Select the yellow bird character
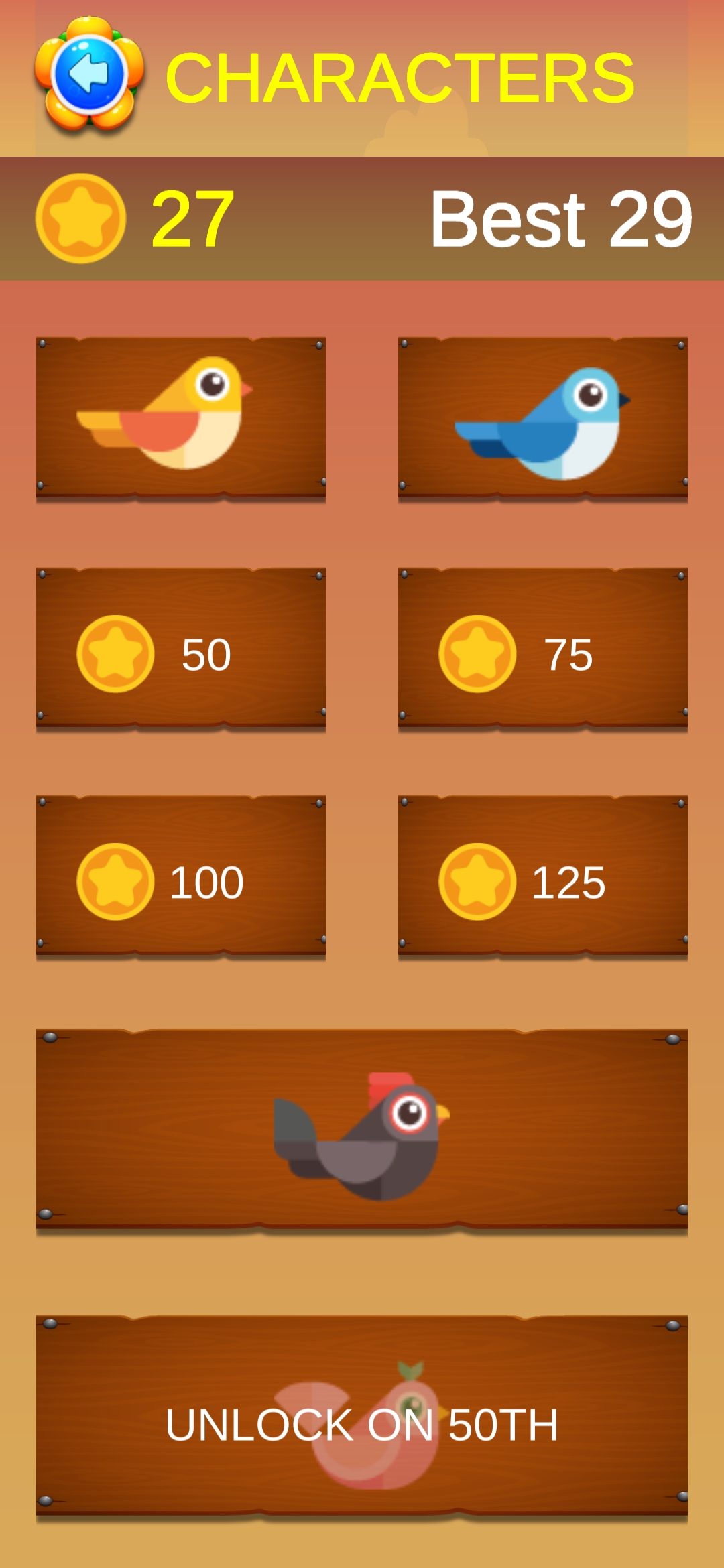Image resolution: width=724 pixels, height=1568 pixels. (181, 419)
